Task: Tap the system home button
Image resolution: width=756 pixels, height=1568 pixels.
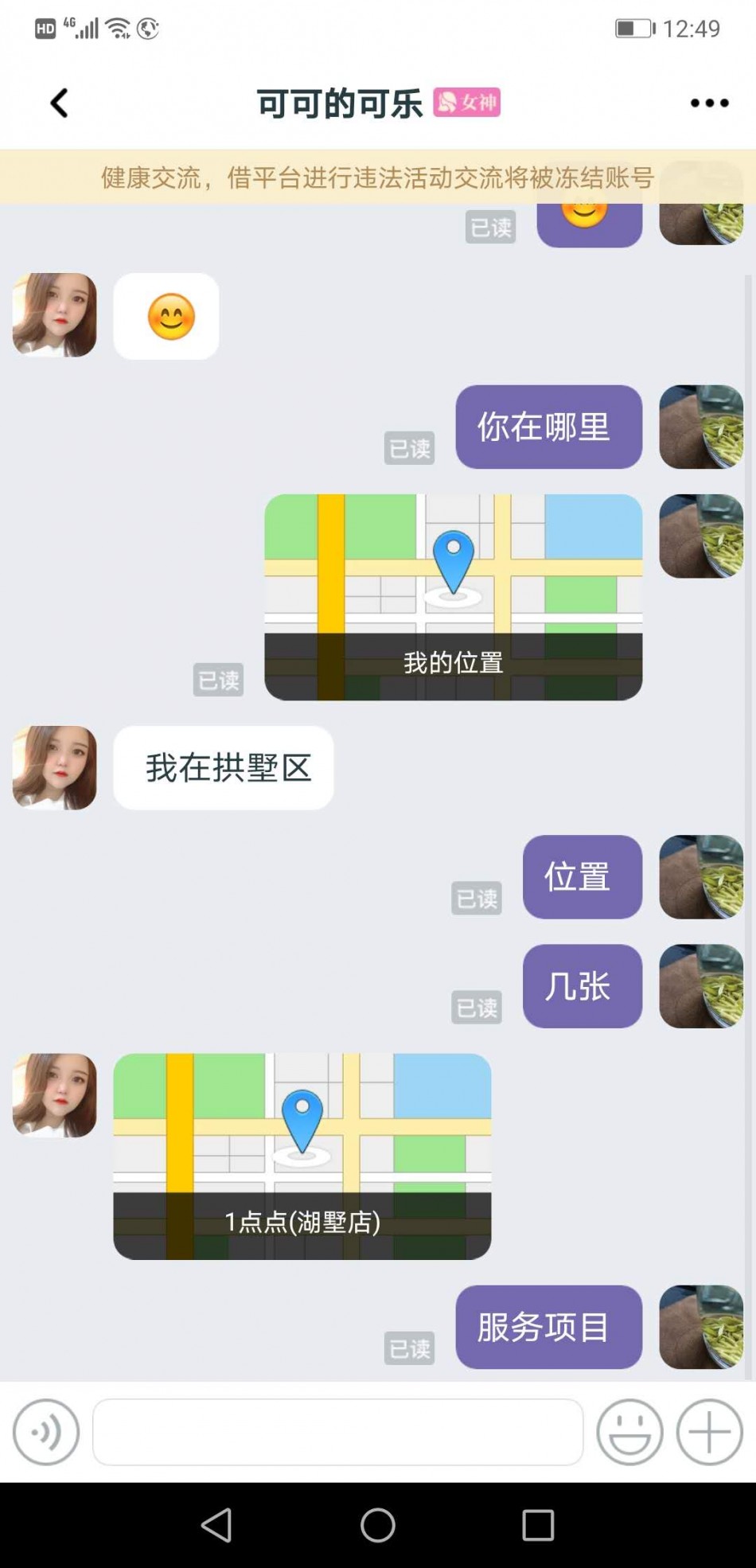Action: (x=377, y=1525)
